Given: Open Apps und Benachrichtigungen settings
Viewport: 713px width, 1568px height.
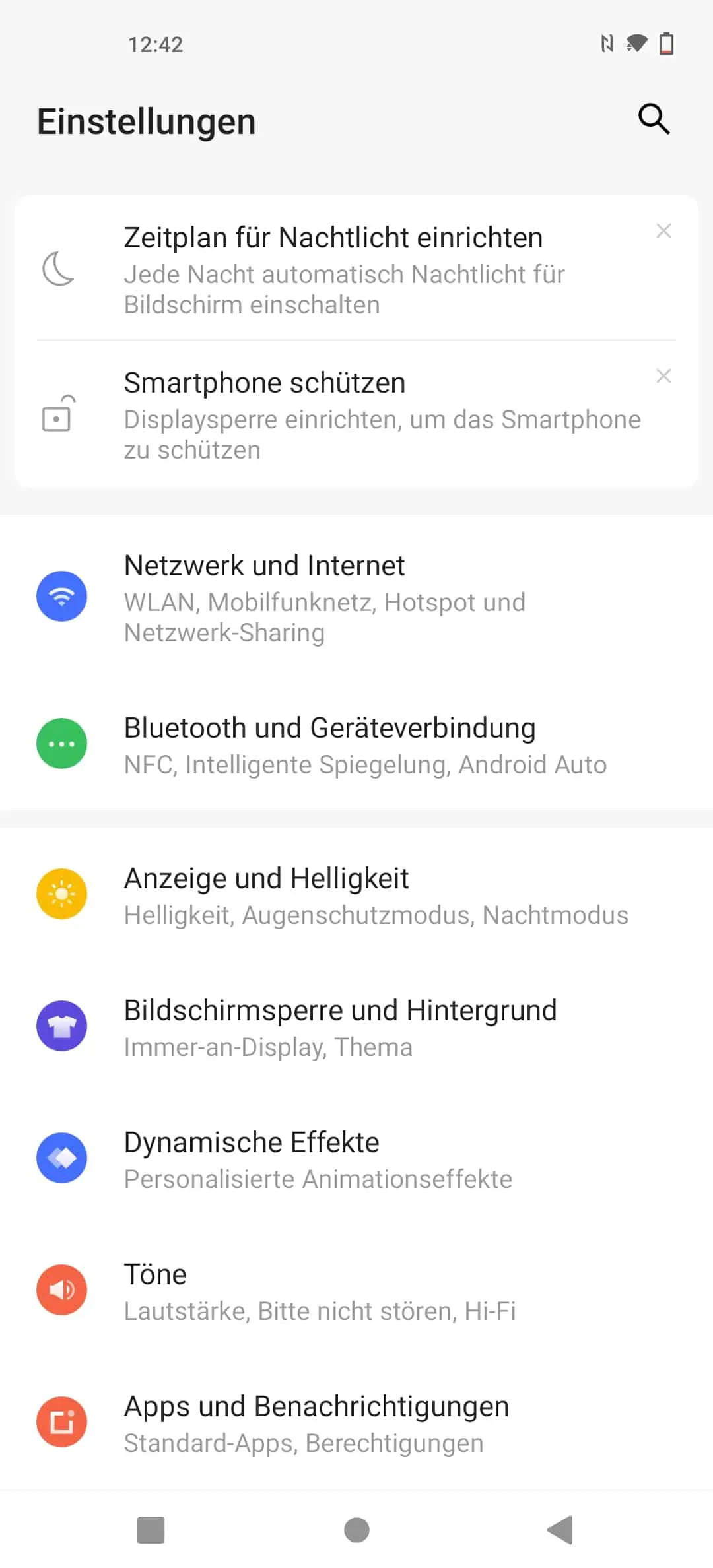Looking at the screenshot, I should pos(356,1423).
